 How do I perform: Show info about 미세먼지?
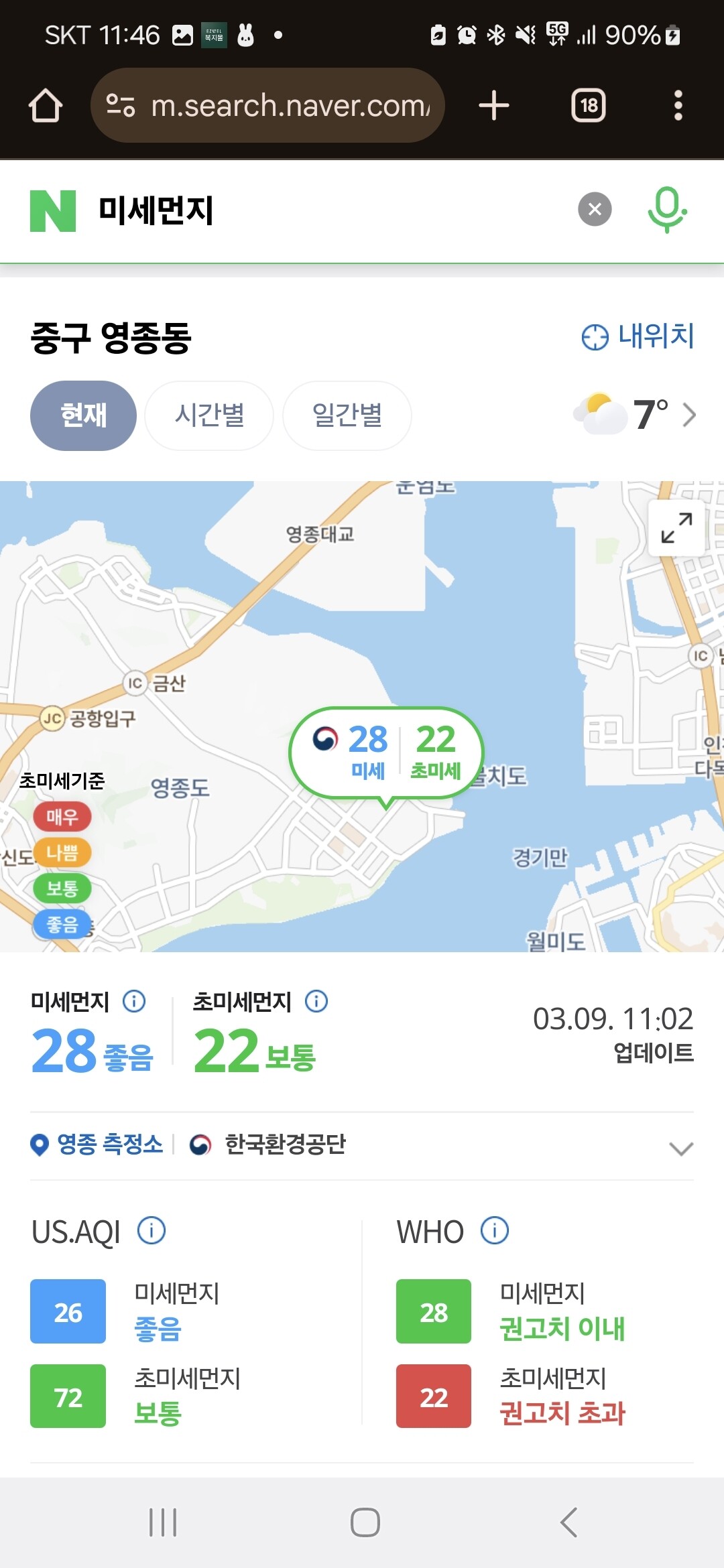pos(134,1002)
